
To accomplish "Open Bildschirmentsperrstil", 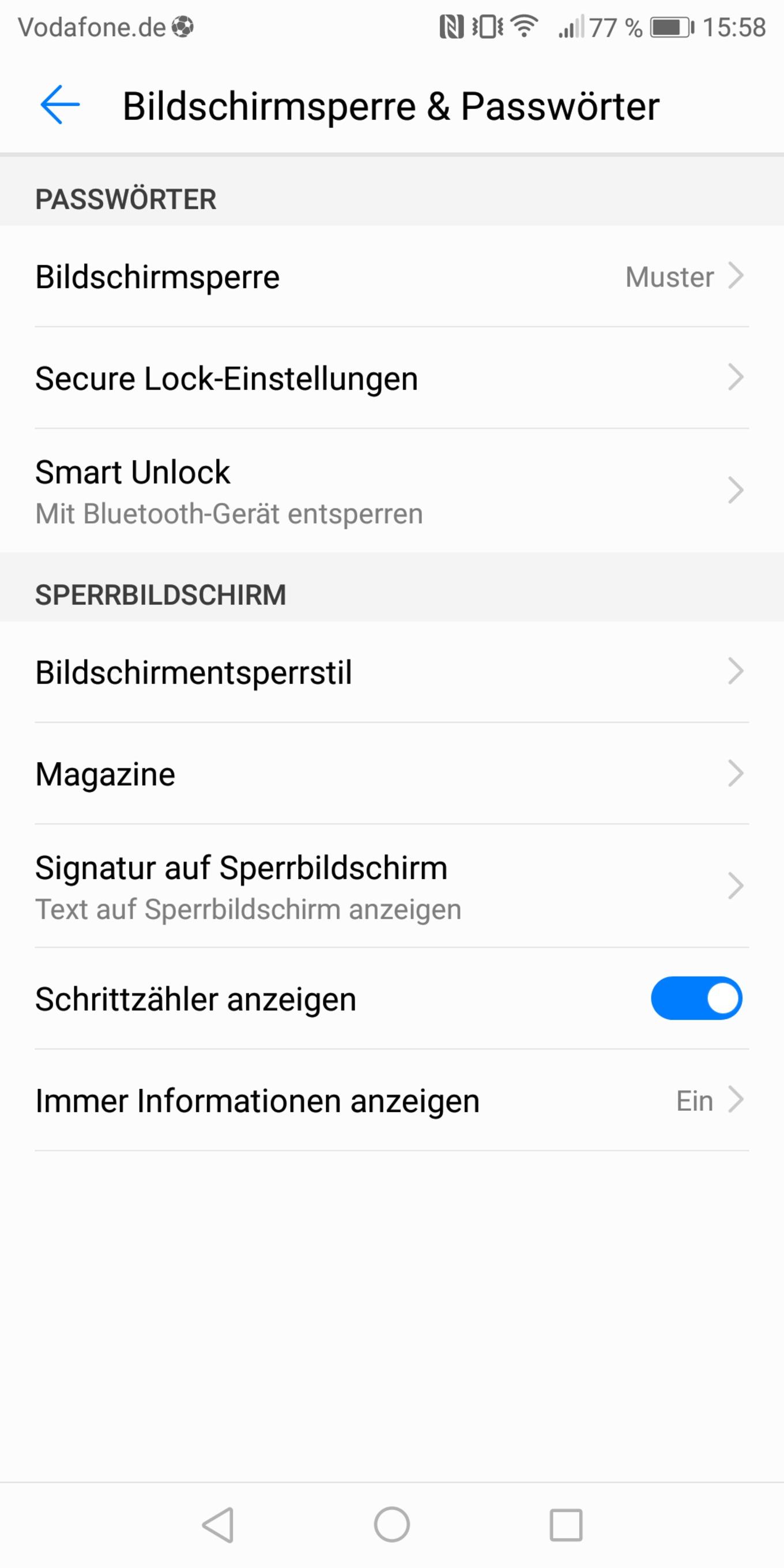I will [x=392, y=672].
